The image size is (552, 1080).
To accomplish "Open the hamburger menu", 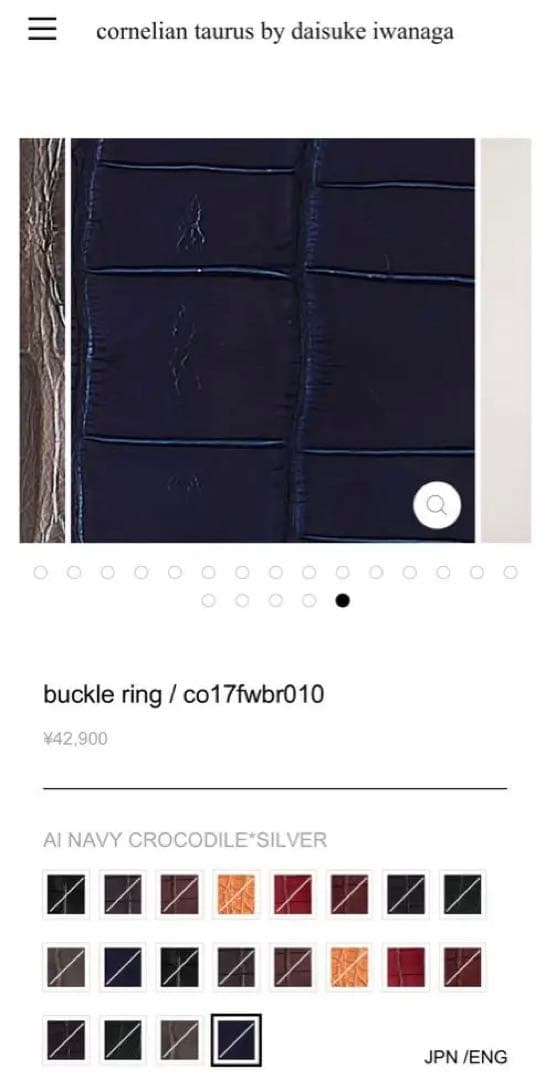I will coord(42,30).
